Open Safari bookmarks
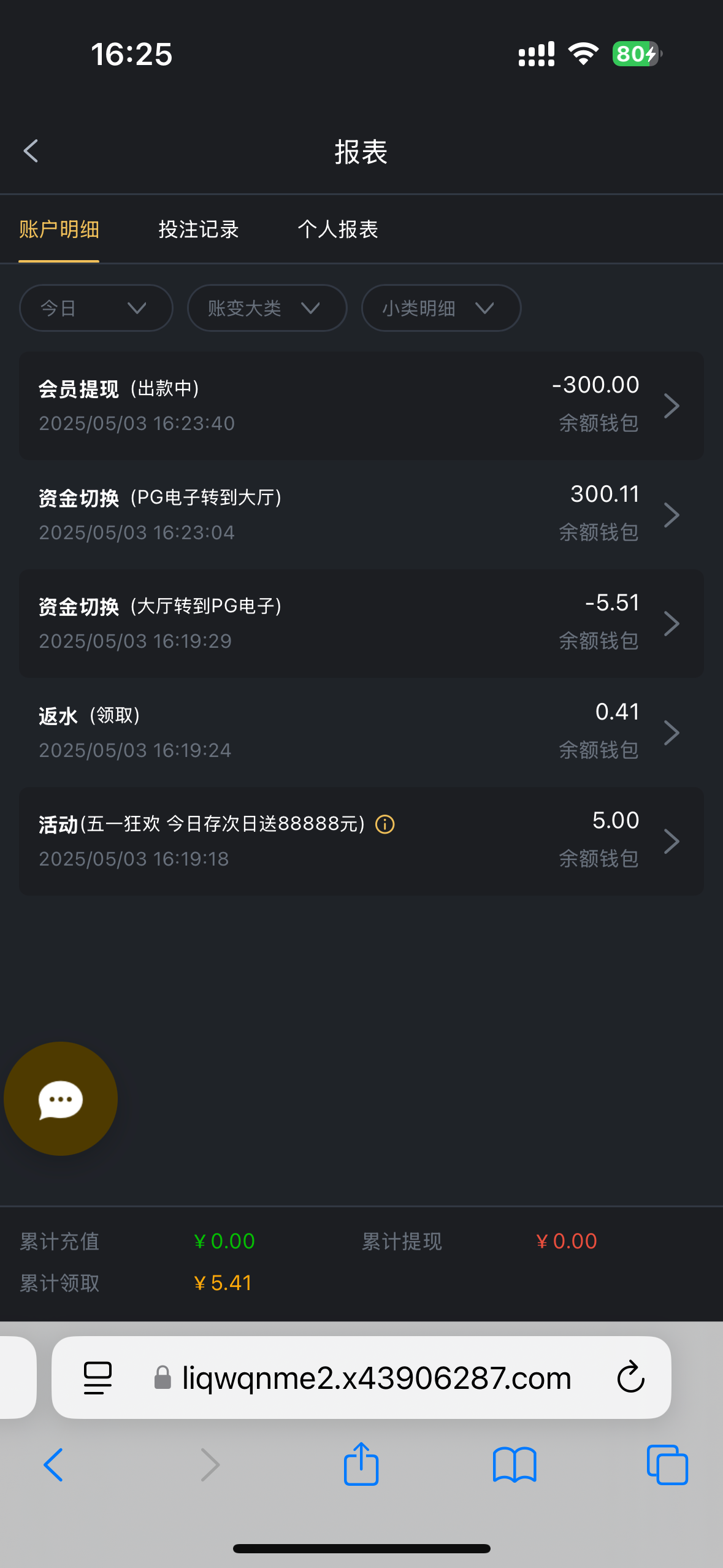723x1568 pixels. click(515, 1465)
